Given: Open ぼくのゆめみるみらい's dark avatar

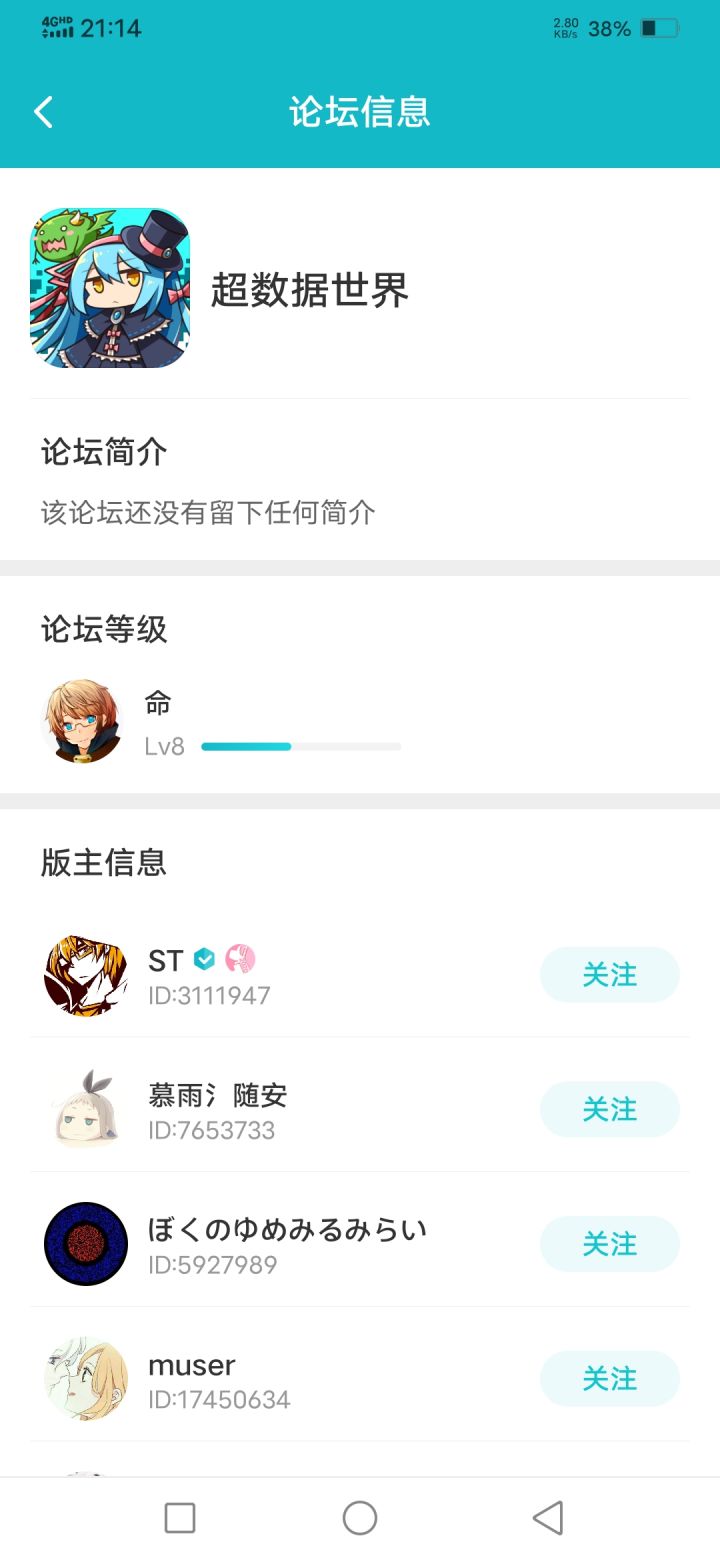Looking at the screenshot, I should pyautogui.click(x=85, y=1243).
